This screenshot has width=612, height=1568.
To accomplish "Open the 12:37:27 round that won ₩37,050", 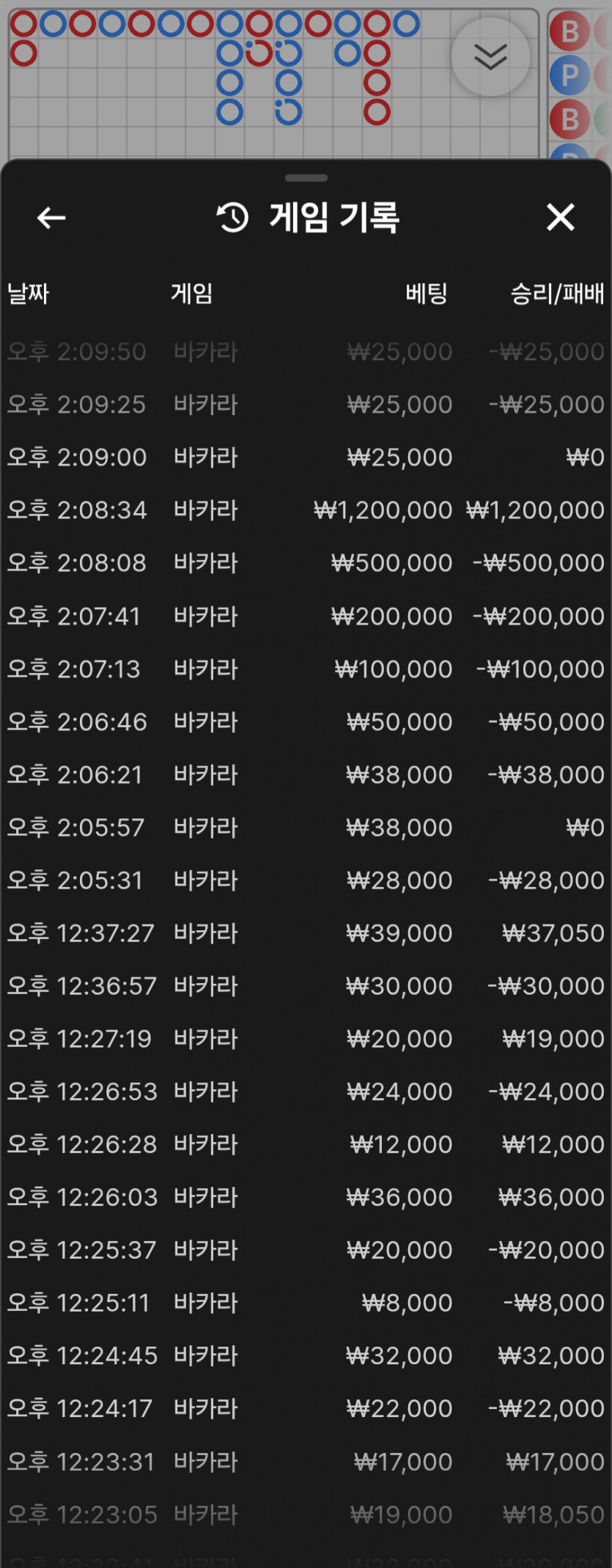I will click(x=306, y=933).
